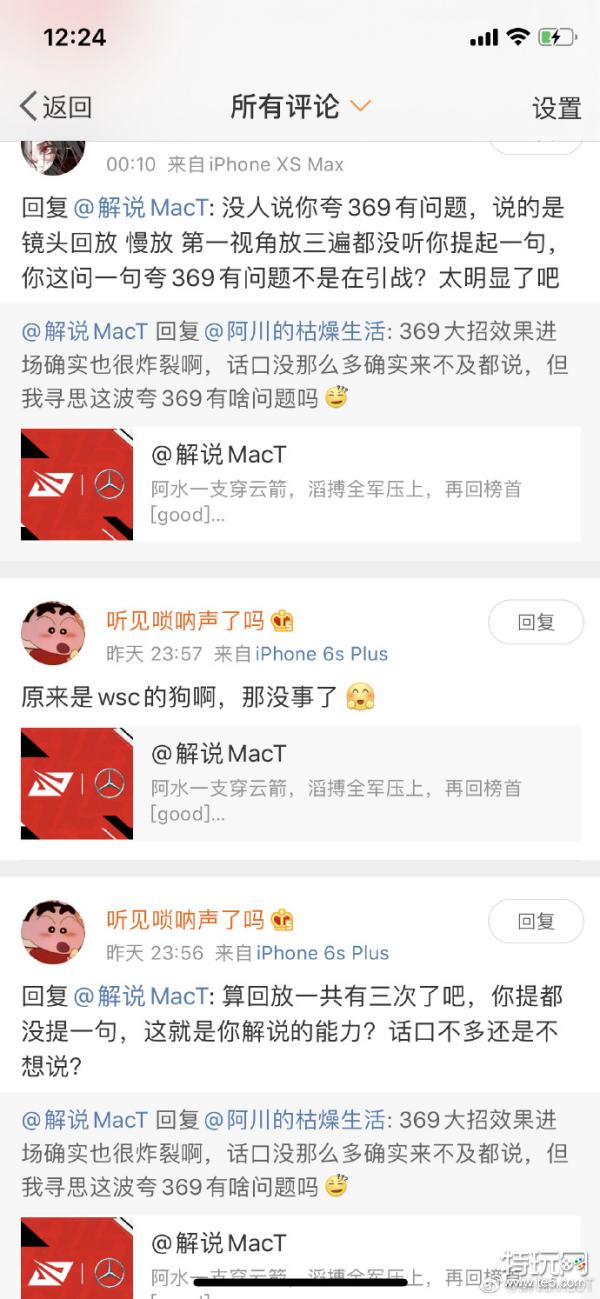Tap 听见唢呐声了吗's avatar on the 23:56 comment
Screen dimensions: 600x1299
[x=53, y=932]
